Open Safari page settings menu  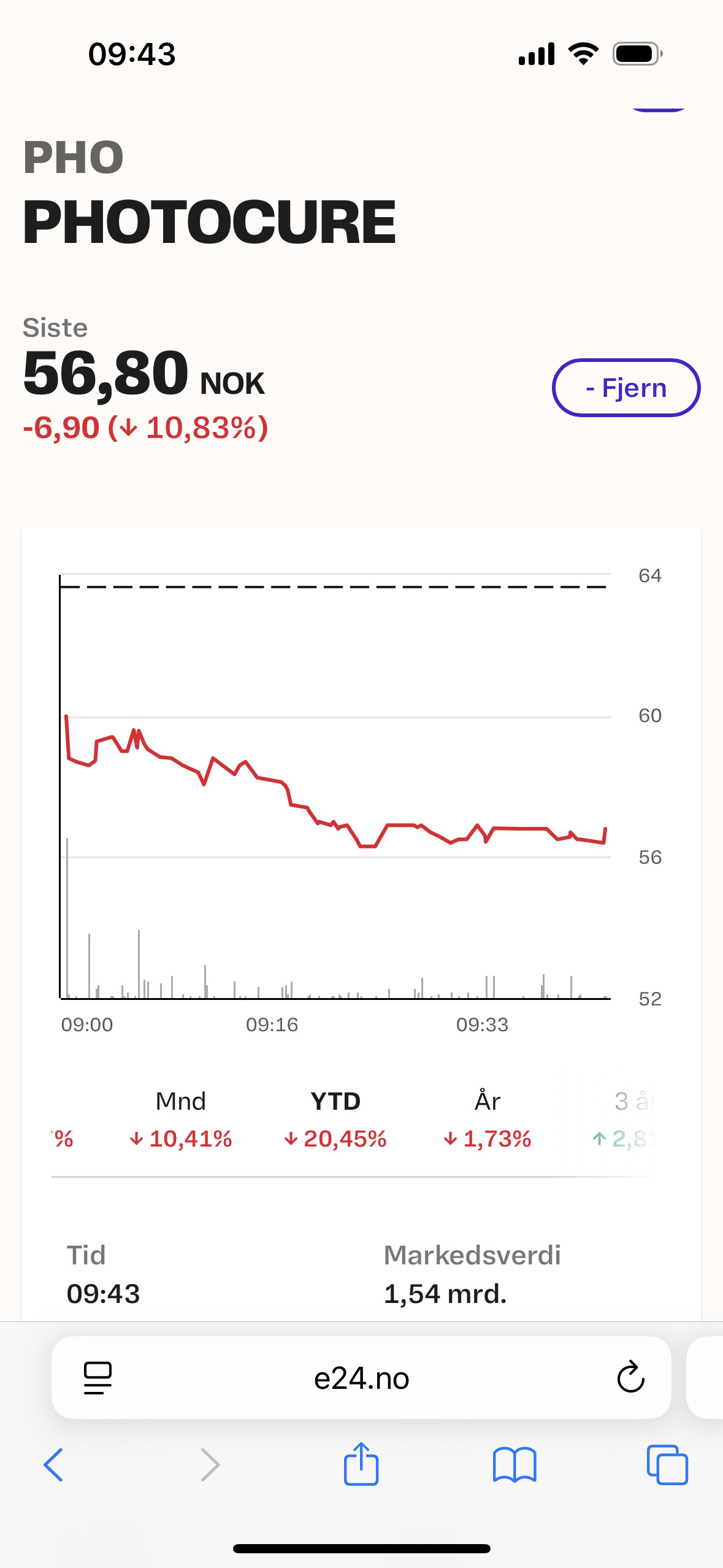(98, 1378)
